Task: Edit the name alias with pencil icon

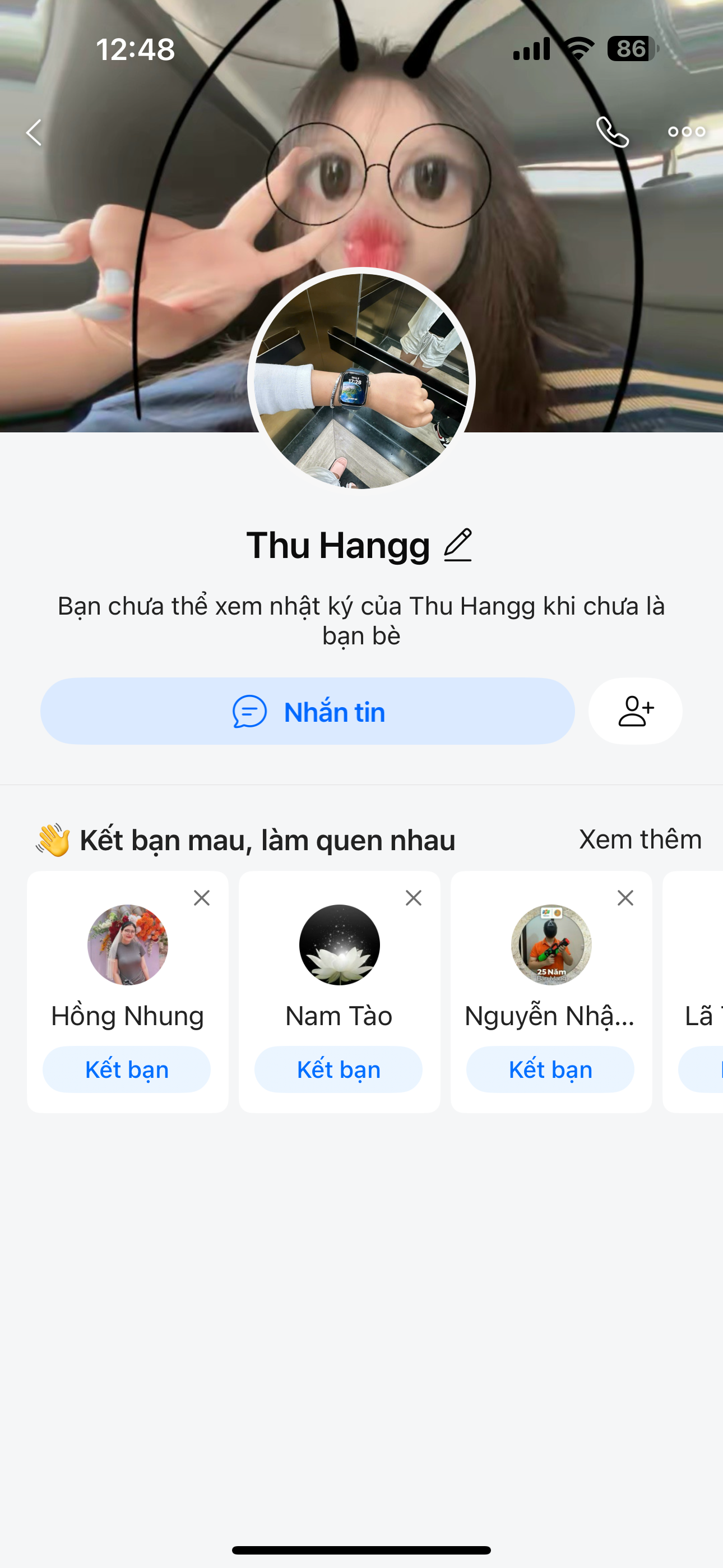Action: pyautogui.click(x=458, y=545)
